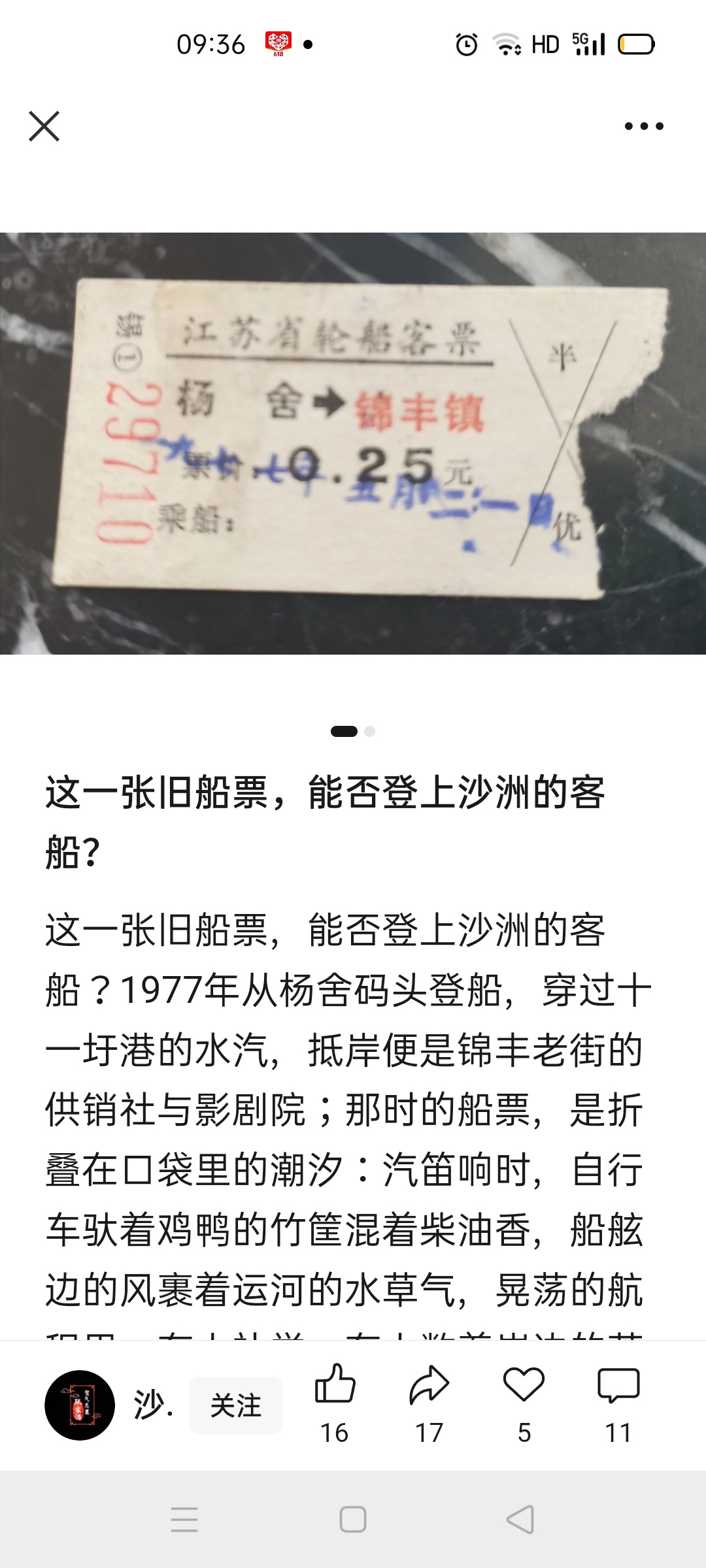
Task: Go to the system home screen
Action: coord(353,1520)
